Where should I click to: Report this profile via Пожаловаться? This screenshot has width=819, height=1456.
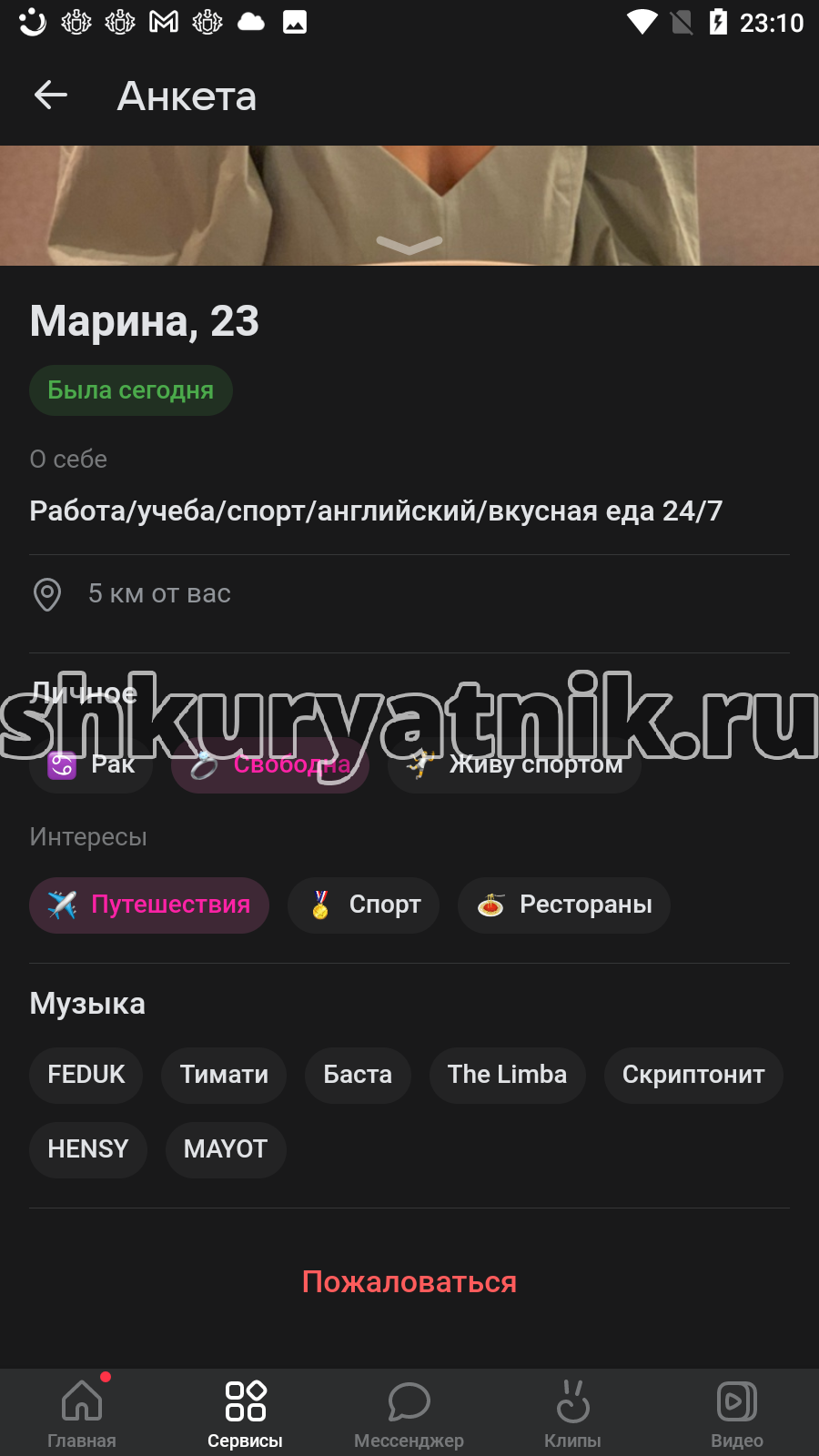(409, 1281)
